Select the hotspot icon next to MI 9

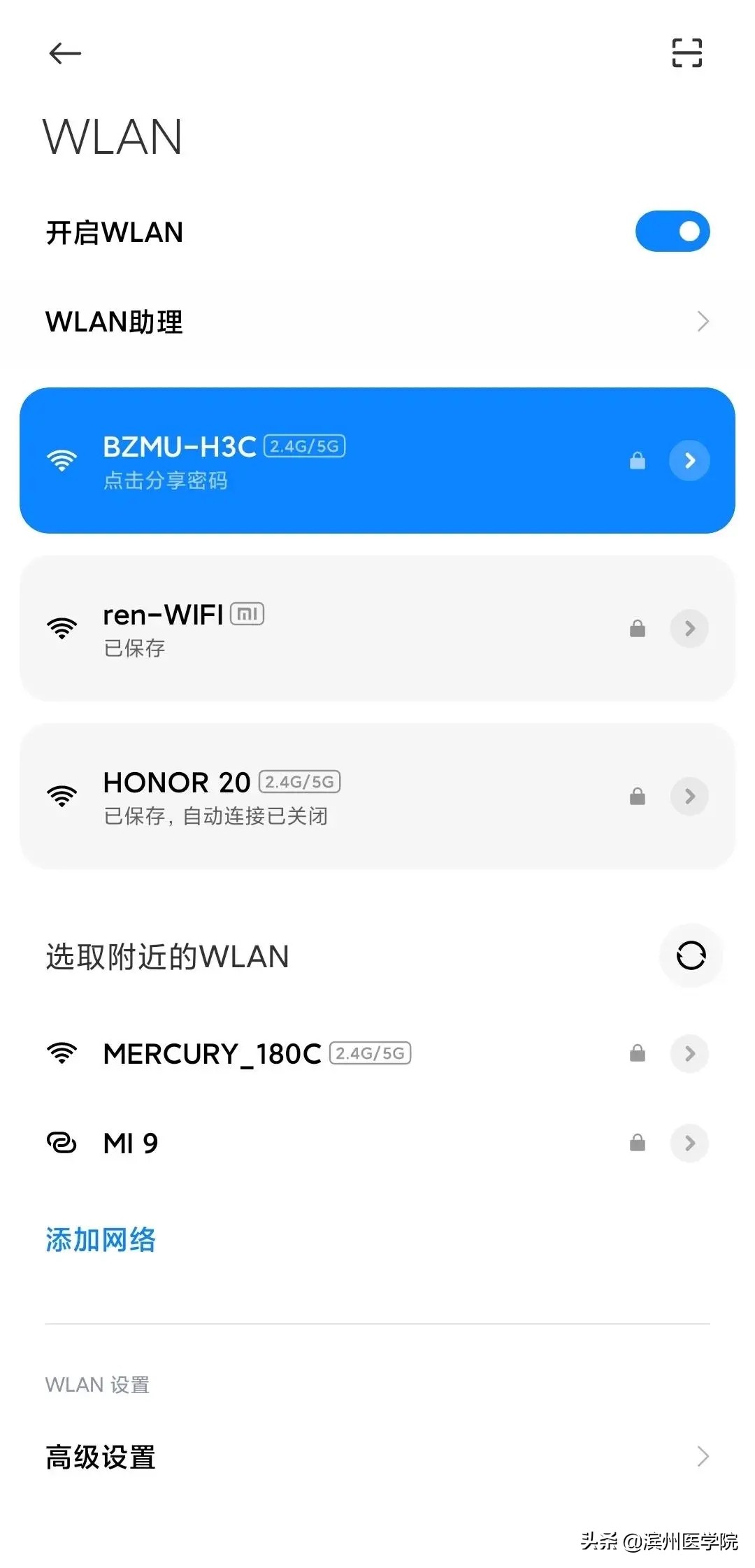[62, 1142]
